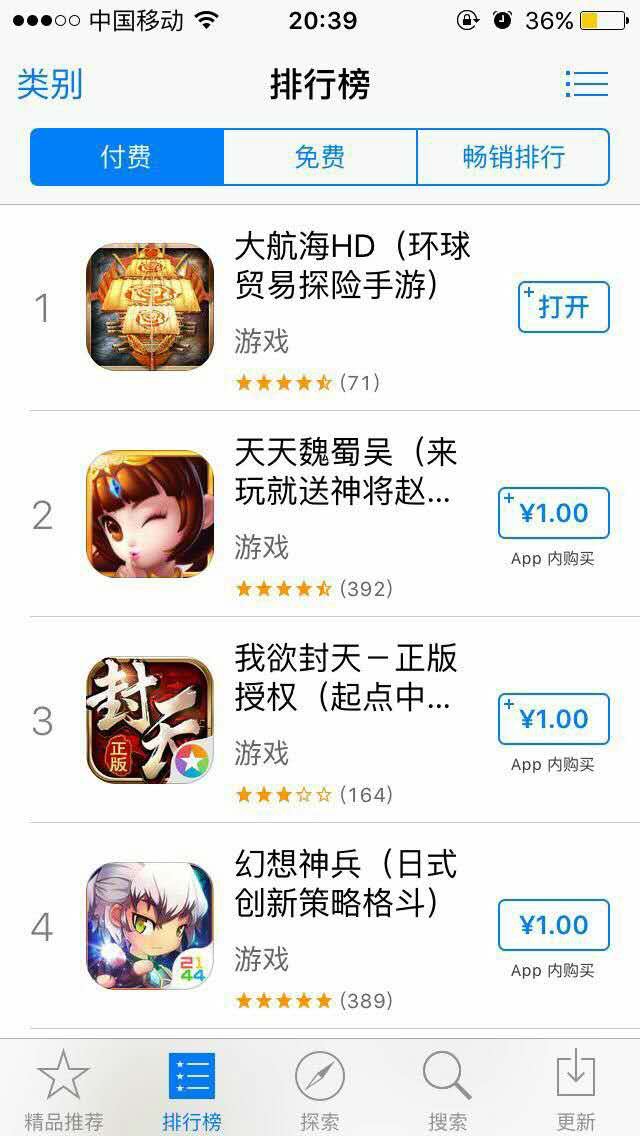Tap 打开 to open 大航海HD

(x=563, y=307)
